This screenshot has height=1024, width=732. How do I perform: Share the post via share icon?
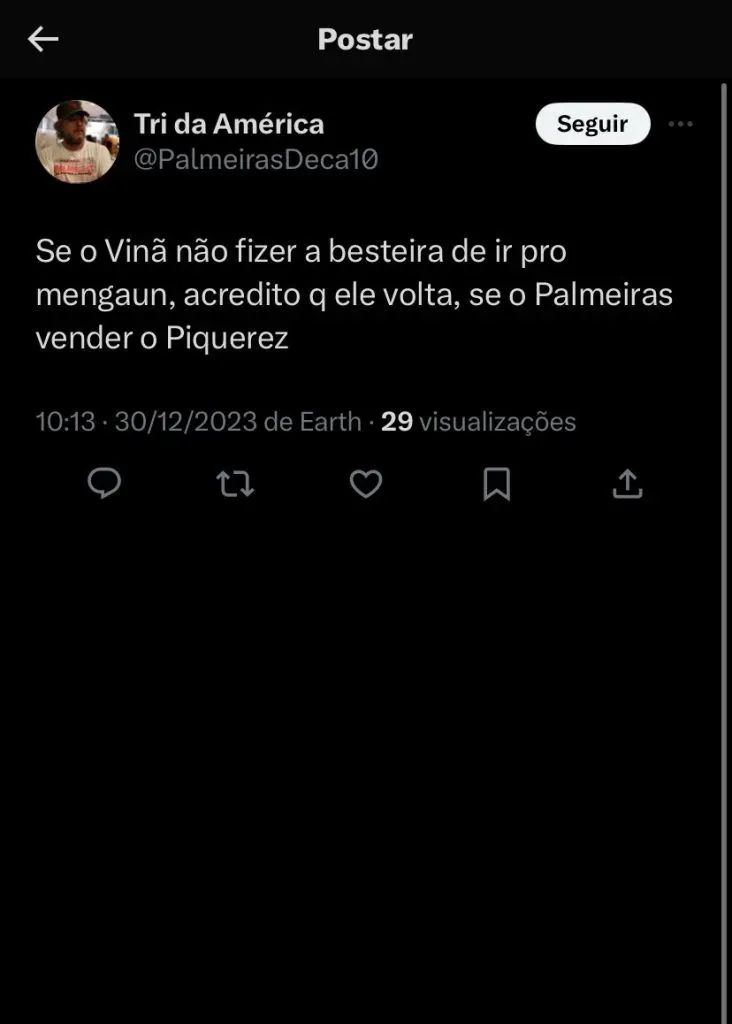pos(626,485)
